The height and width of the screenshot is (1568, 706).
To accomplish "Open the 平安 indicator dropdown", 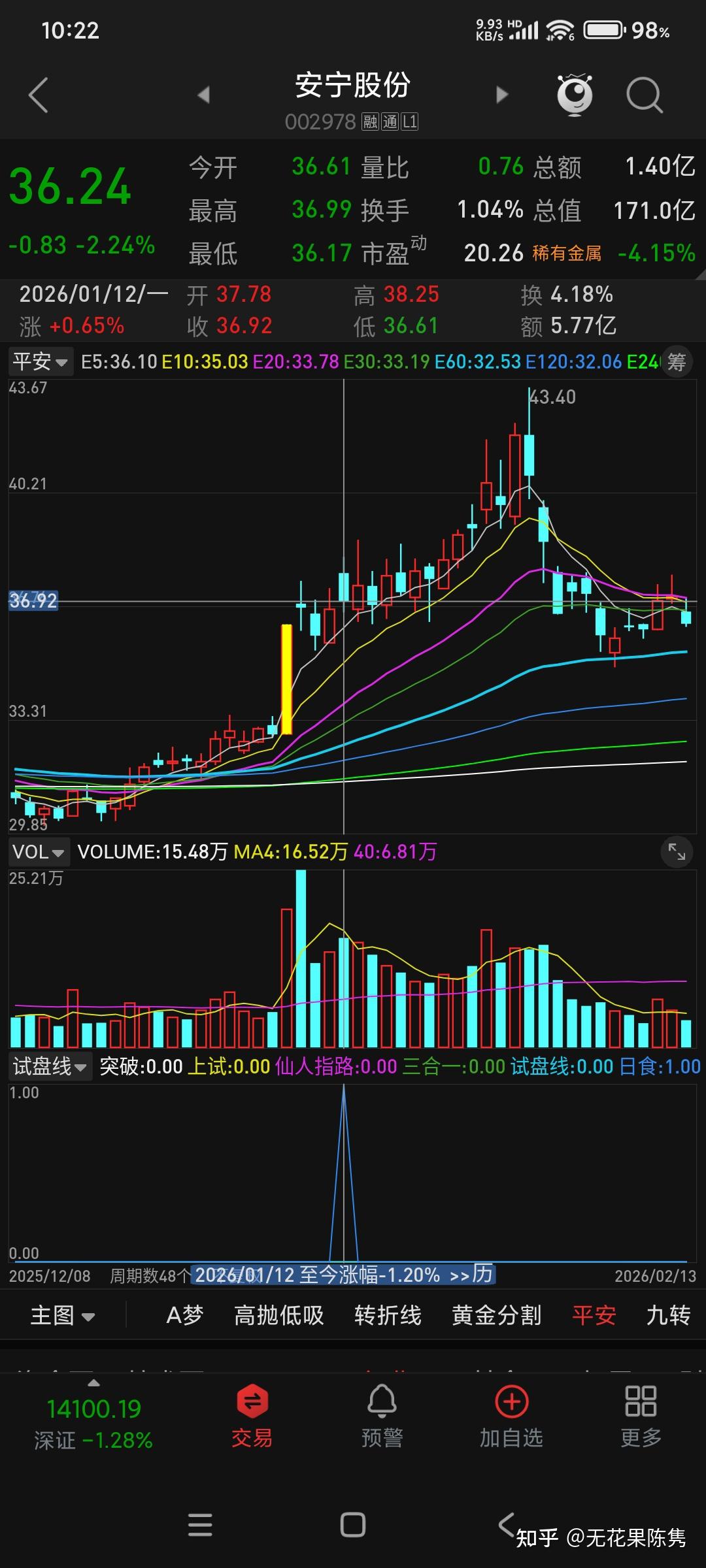I will pyautogui.click(x=41, y=361).
